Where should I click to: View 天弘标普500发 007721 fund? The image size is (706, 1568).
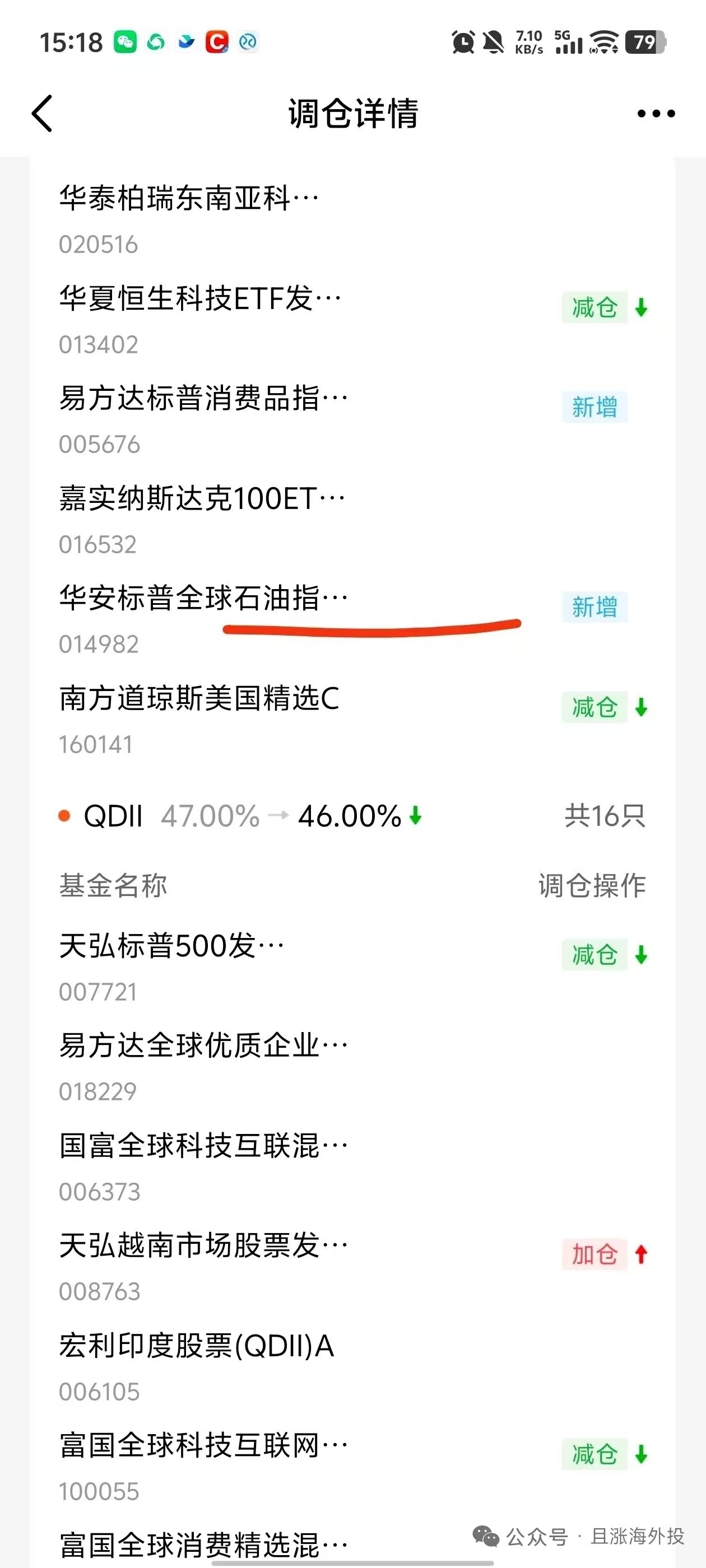click(x=171, y=946)
